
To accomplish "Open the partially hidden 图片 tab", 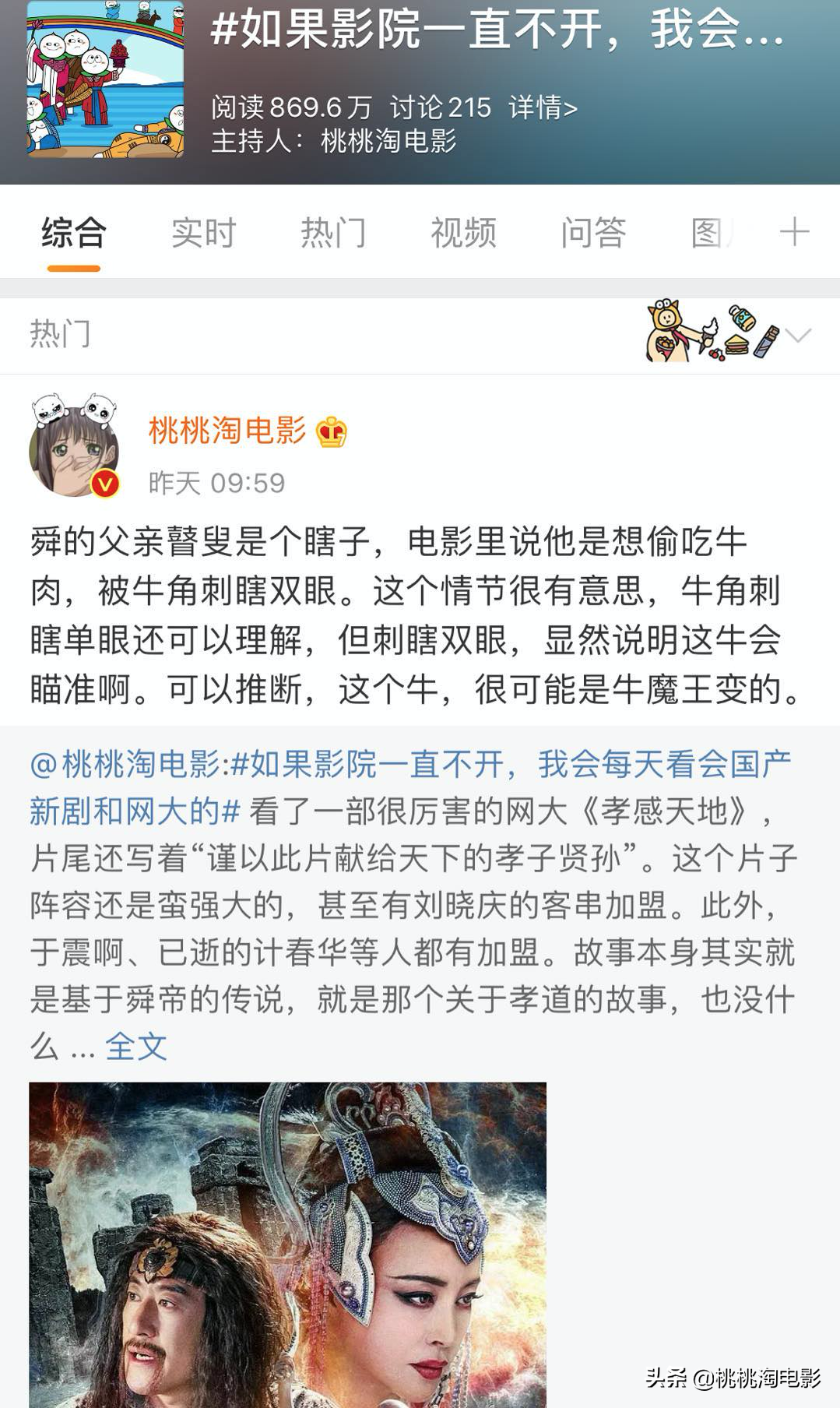I will [710, 233].
